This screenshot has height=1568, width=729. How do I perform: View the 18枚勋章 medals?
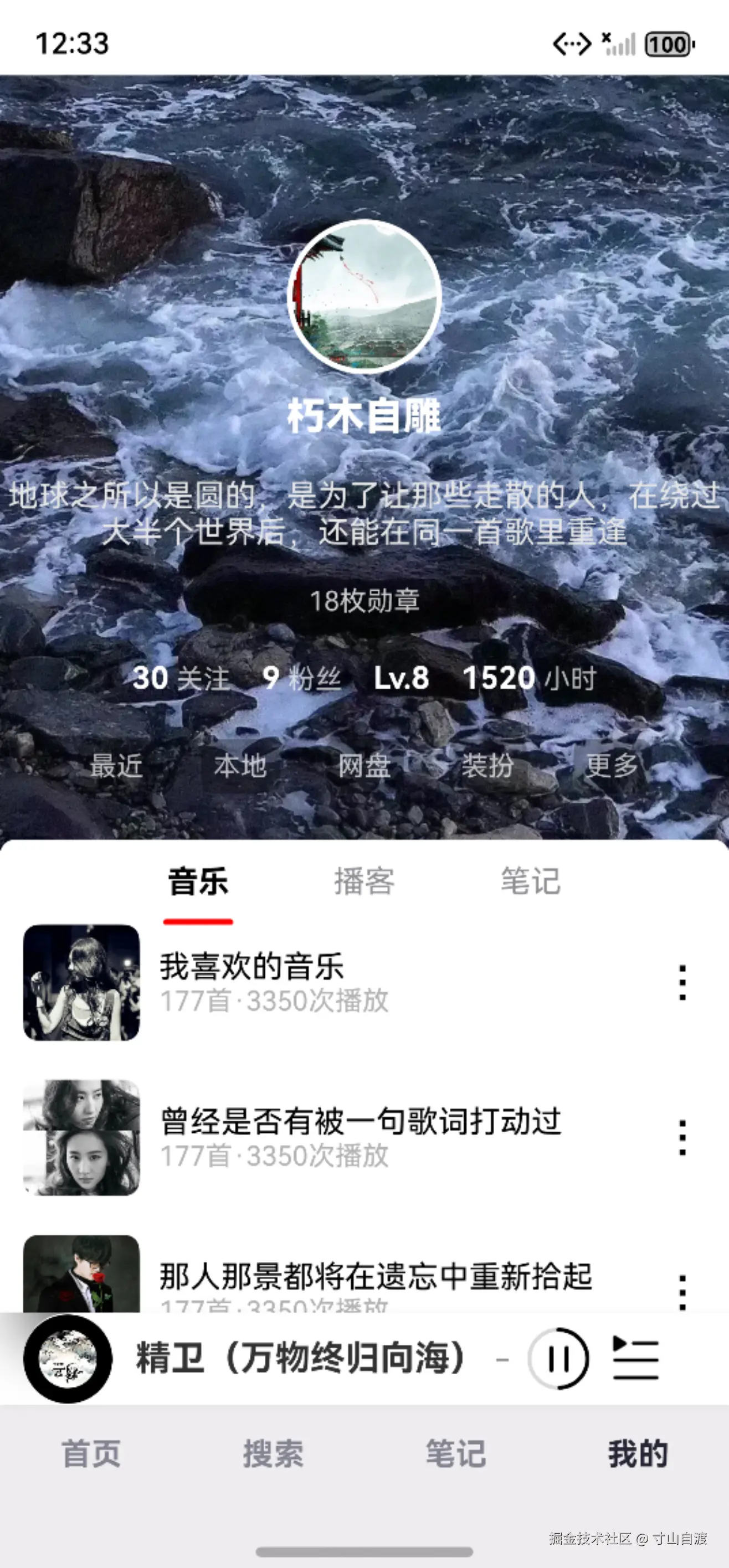364,601
